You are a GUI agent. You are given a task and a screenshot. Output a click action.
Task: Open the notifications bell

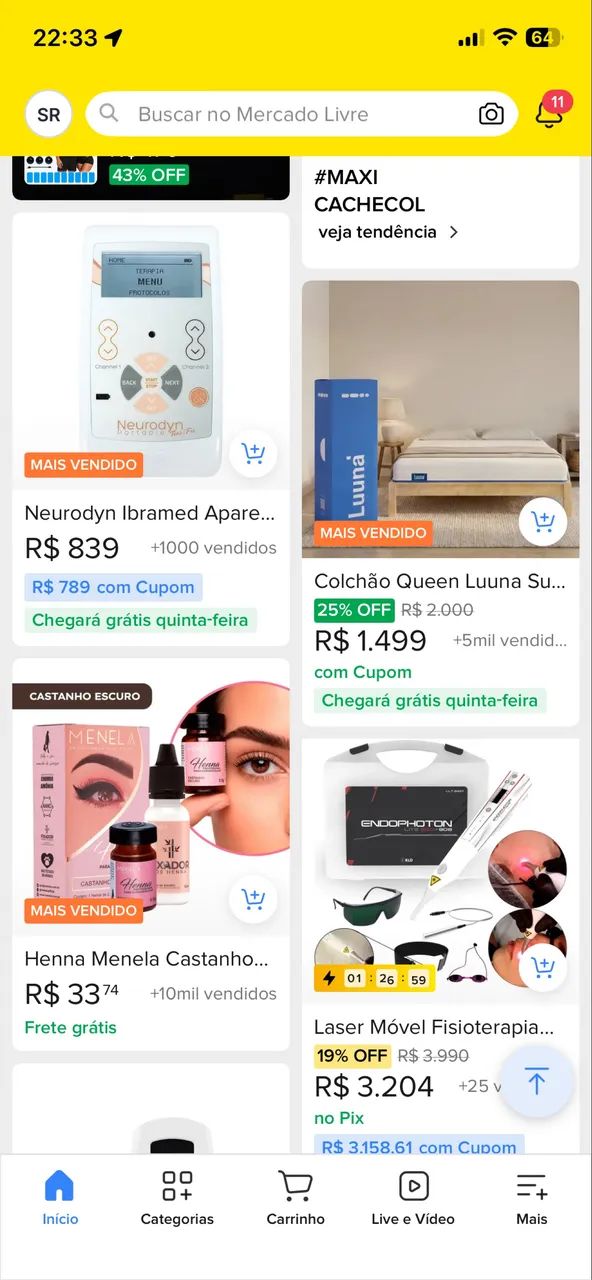551,112
